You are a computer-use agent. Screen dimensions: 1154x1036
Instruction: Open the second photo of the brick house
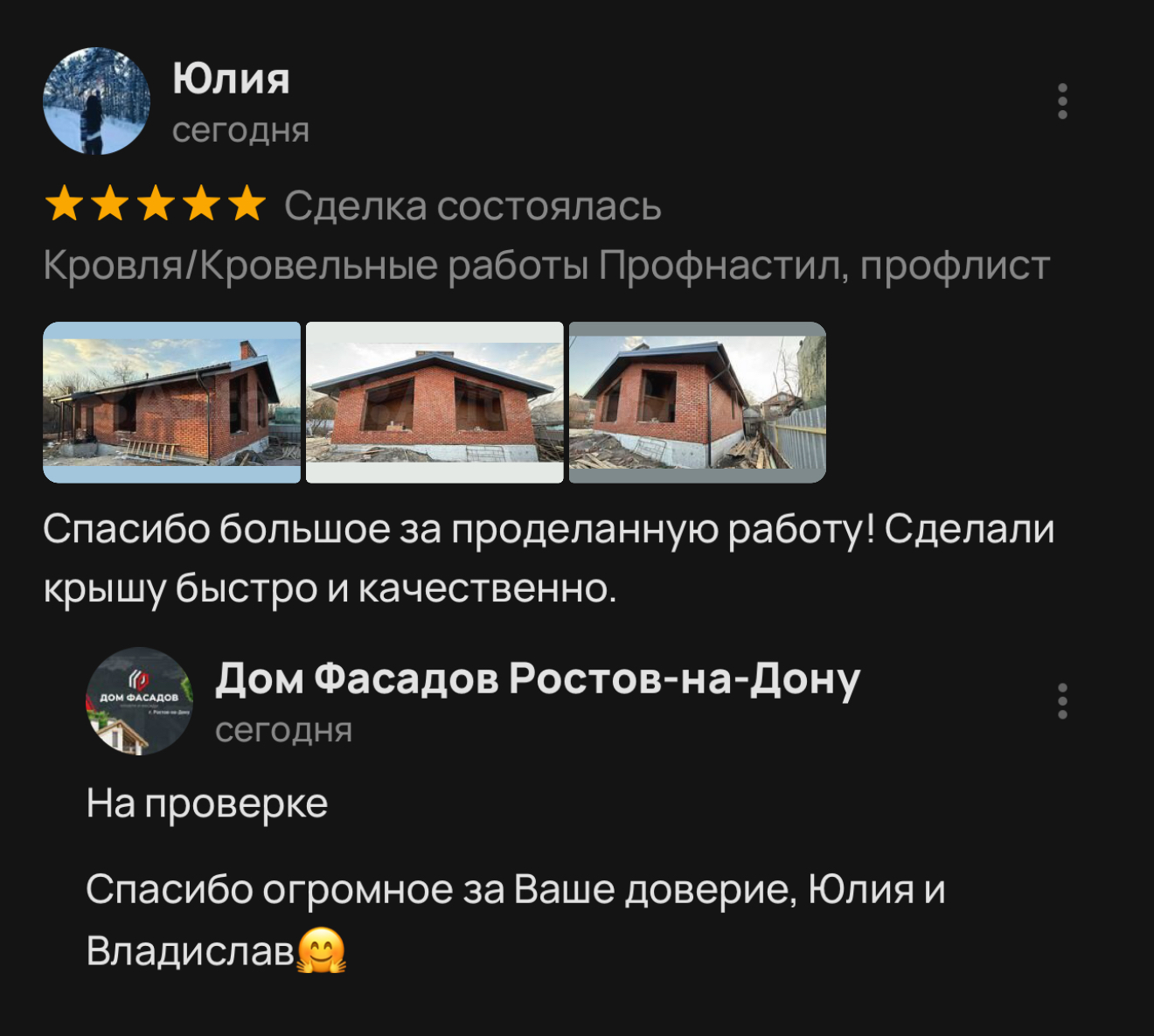pos(434,402)
